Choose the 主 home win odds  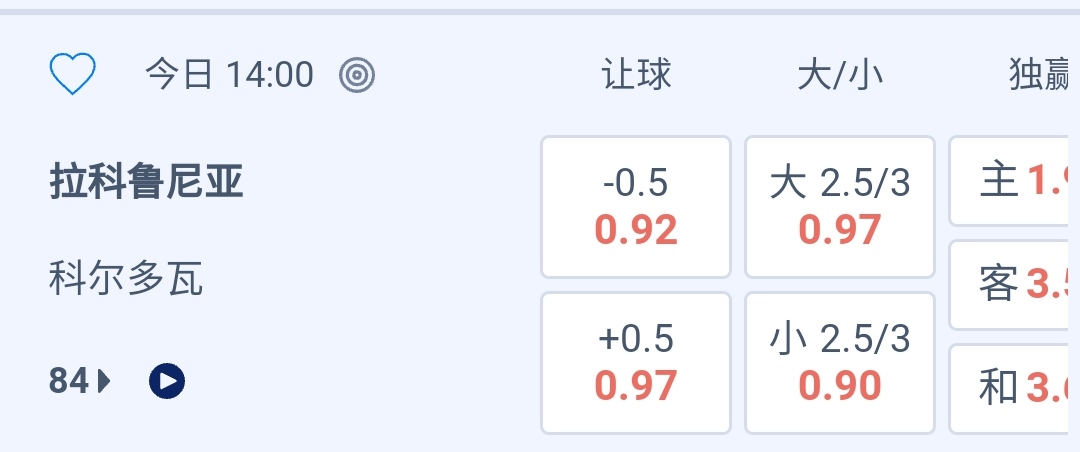(1012, 182)
